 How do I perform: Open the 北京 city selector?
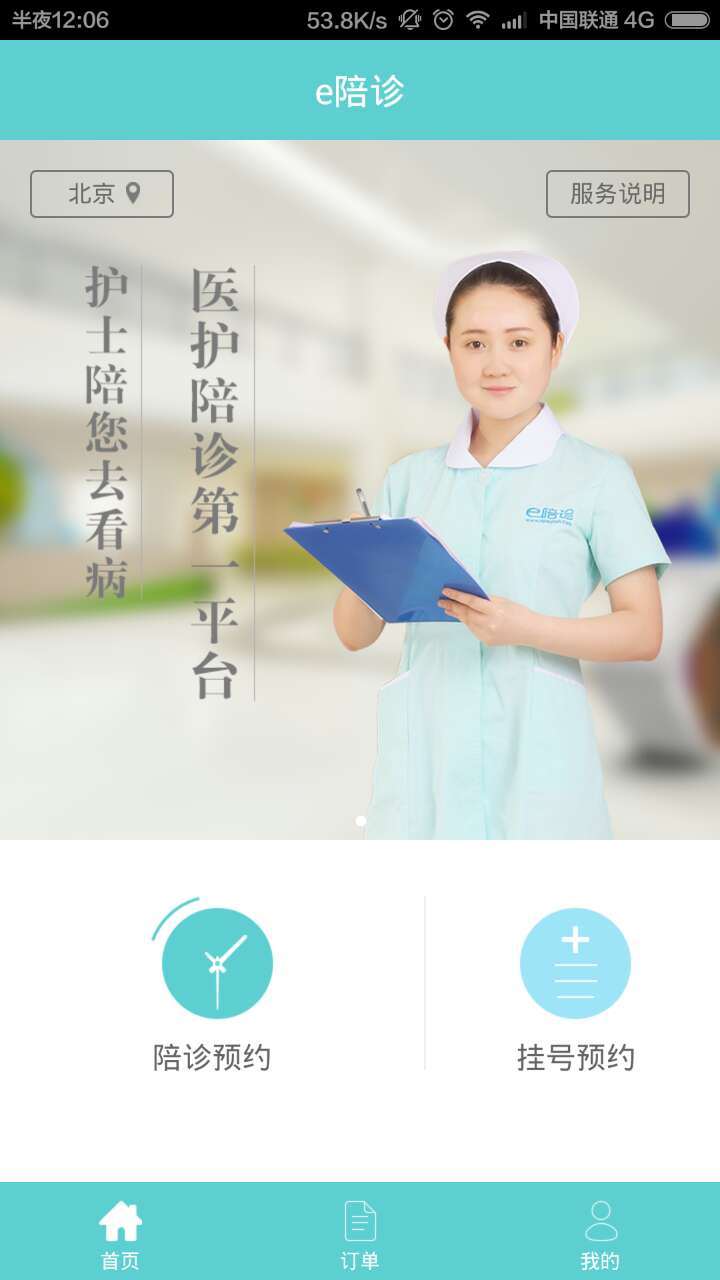[102, 194]
